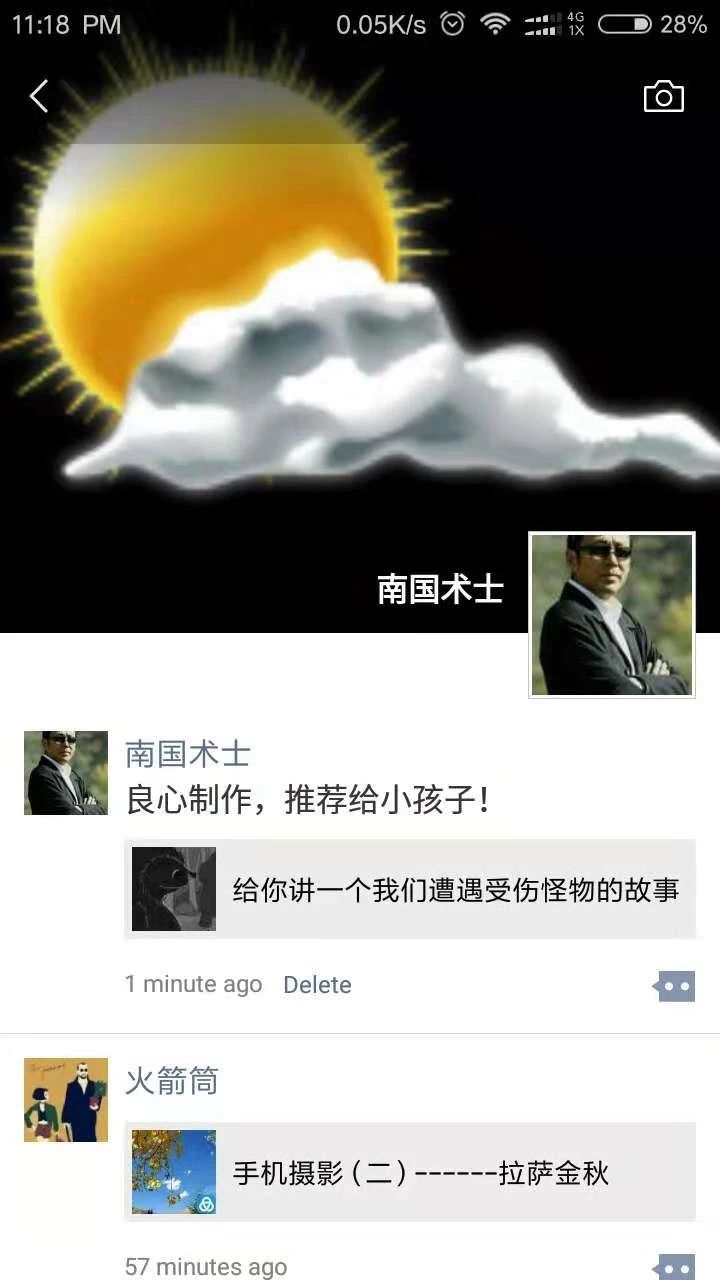Image resolution: width=720 pixels, height=1280 pixels.
Task: Open like/comment menu on 南国术士's post
Action: pos(674,986)
